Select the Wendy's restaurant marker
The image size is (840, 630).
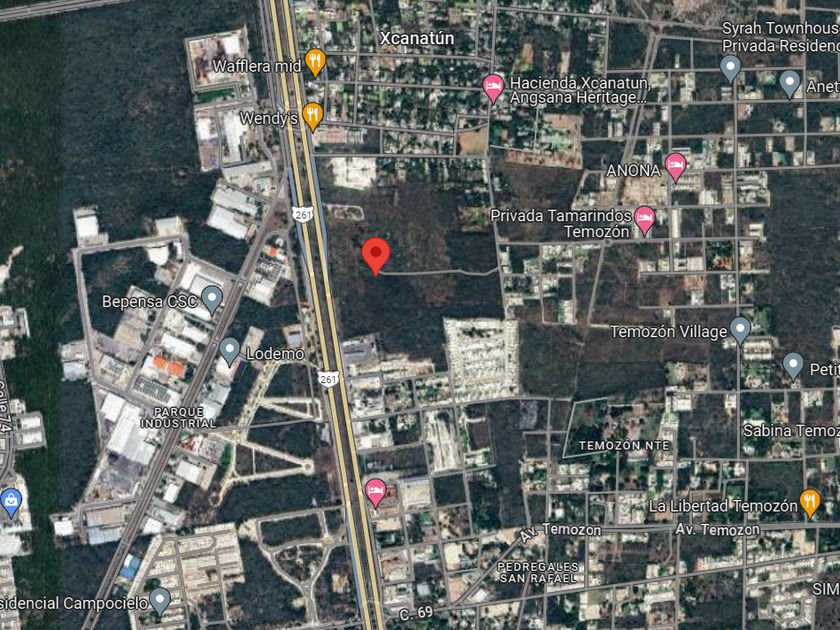[313, 116]
